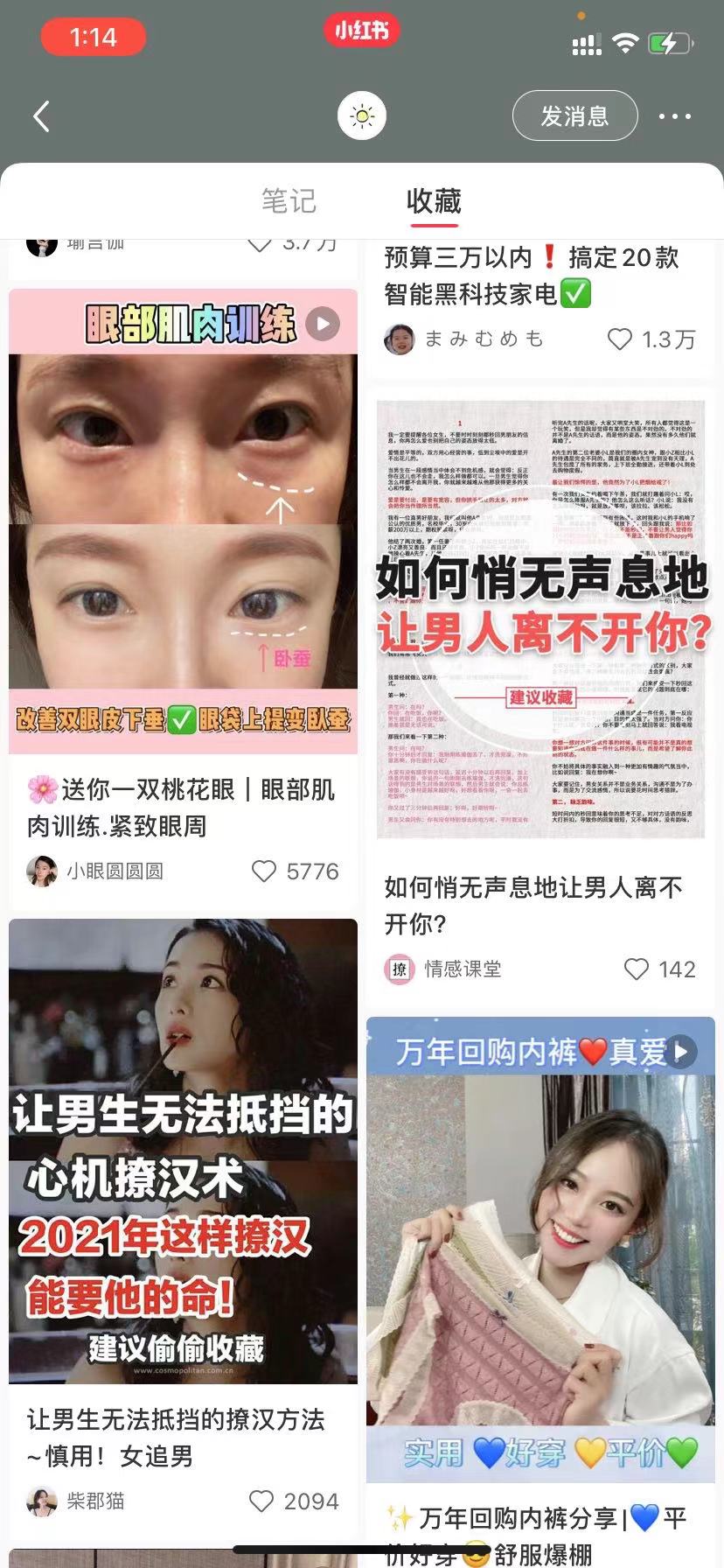This screenshot has height=1568, width=724.
Task: Open the 眼部肌肉训练 video note
Action: [183, 521]
